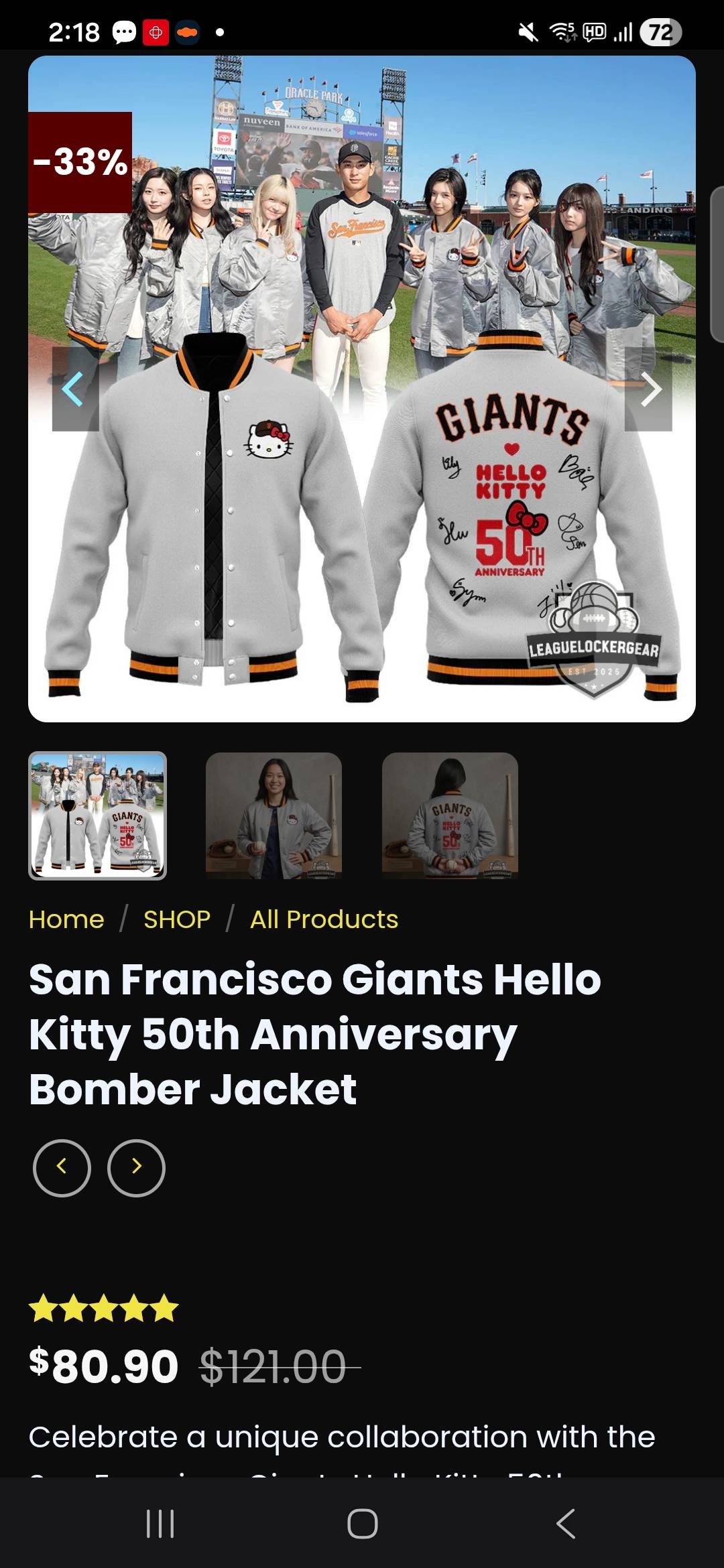Open All Products breadcrumb link
The width and height of the screenshot is (724, 1568).
click(x=324, y=919)
